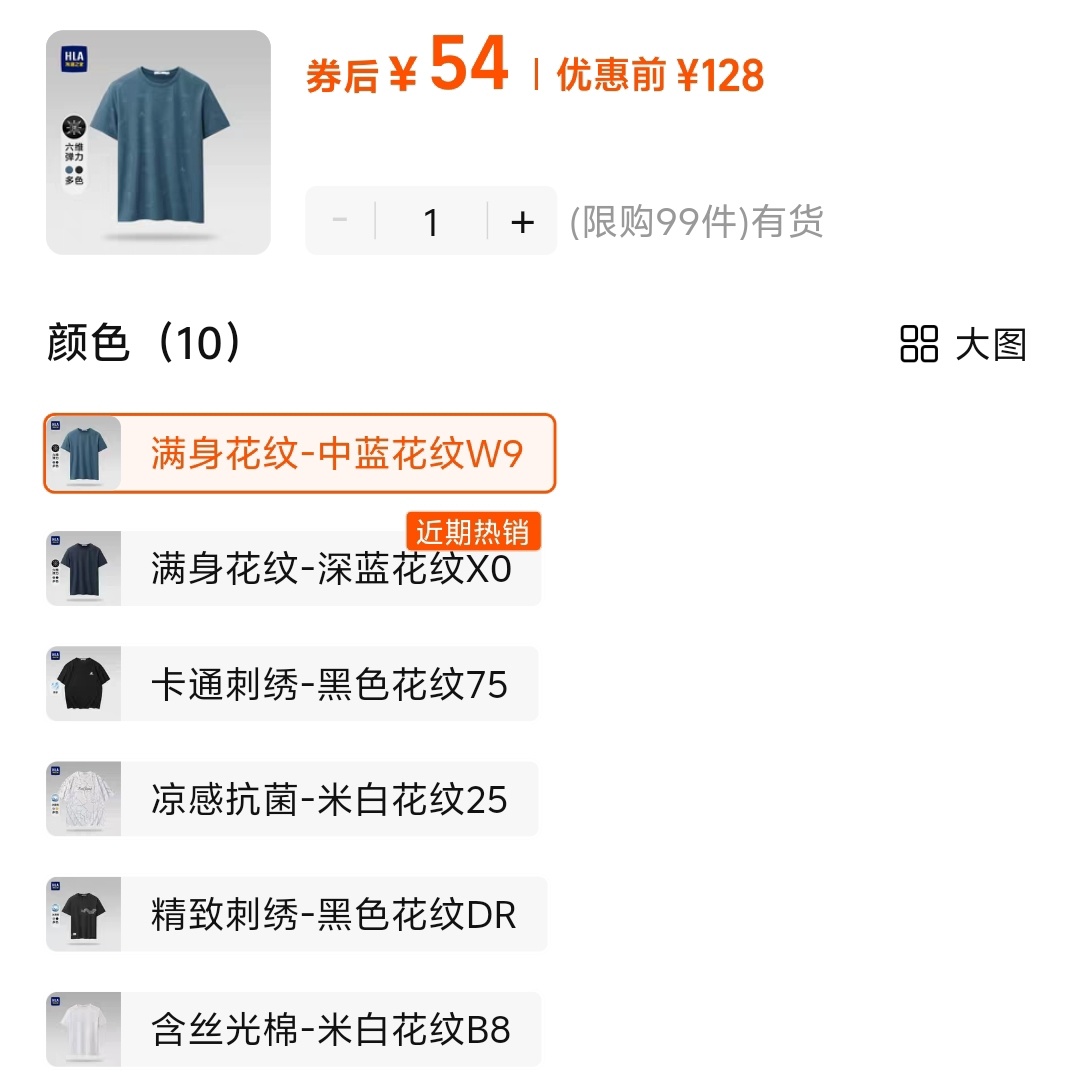Open the product thumbnail image
Viewport: 1080px width, 1080px height.
coord(158,142)
